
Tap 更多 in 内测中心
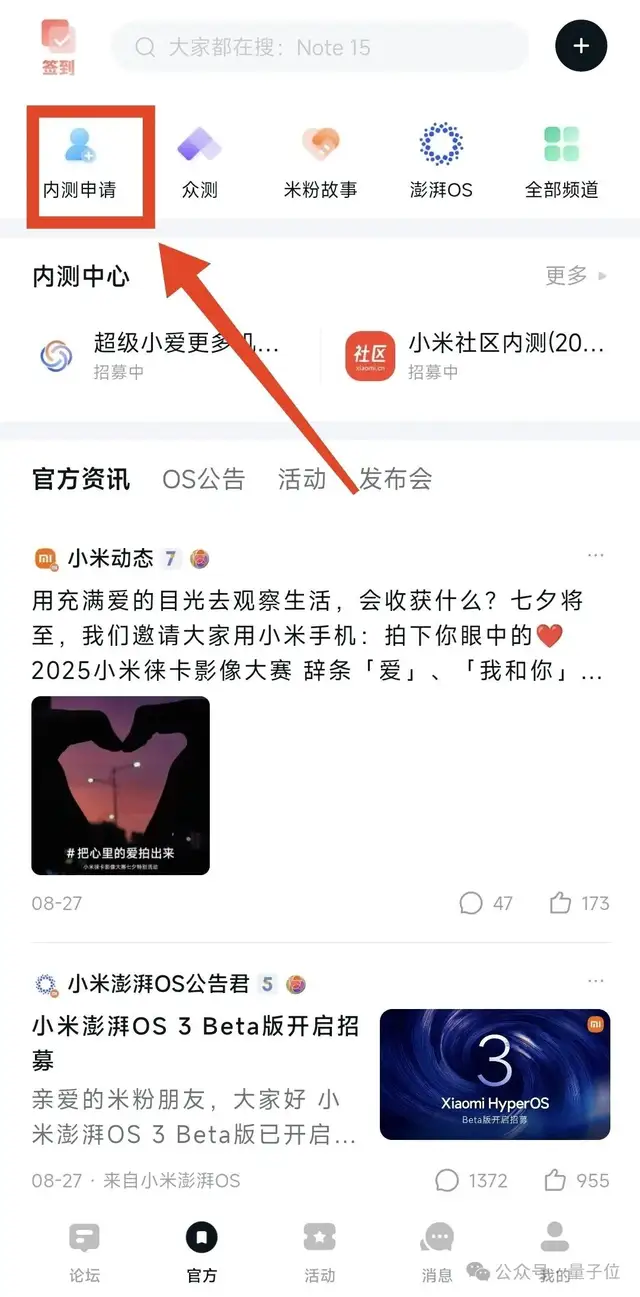575,276
